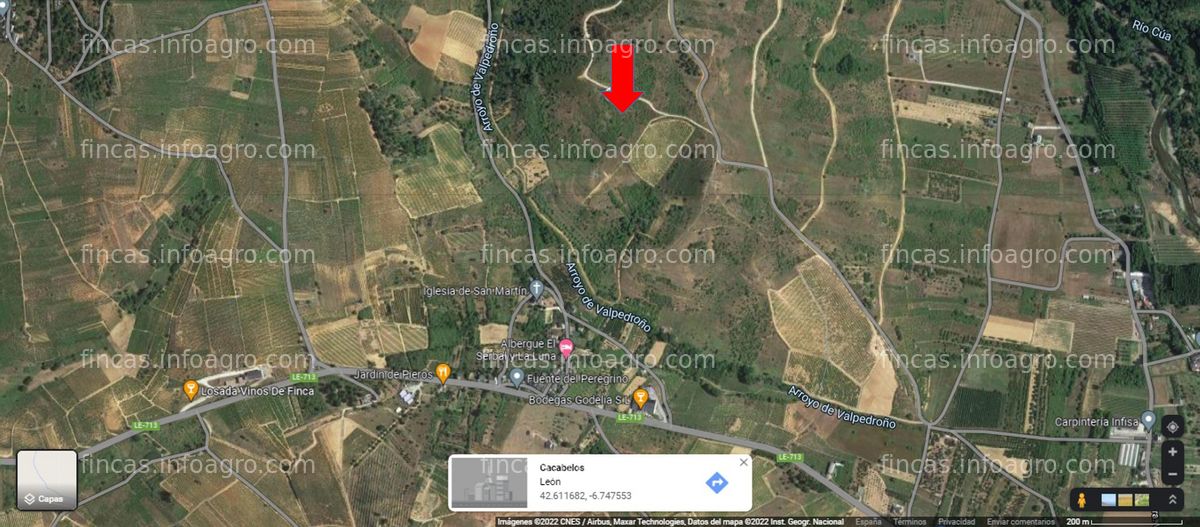Open Losada Vinos De Finca marker

191,391
